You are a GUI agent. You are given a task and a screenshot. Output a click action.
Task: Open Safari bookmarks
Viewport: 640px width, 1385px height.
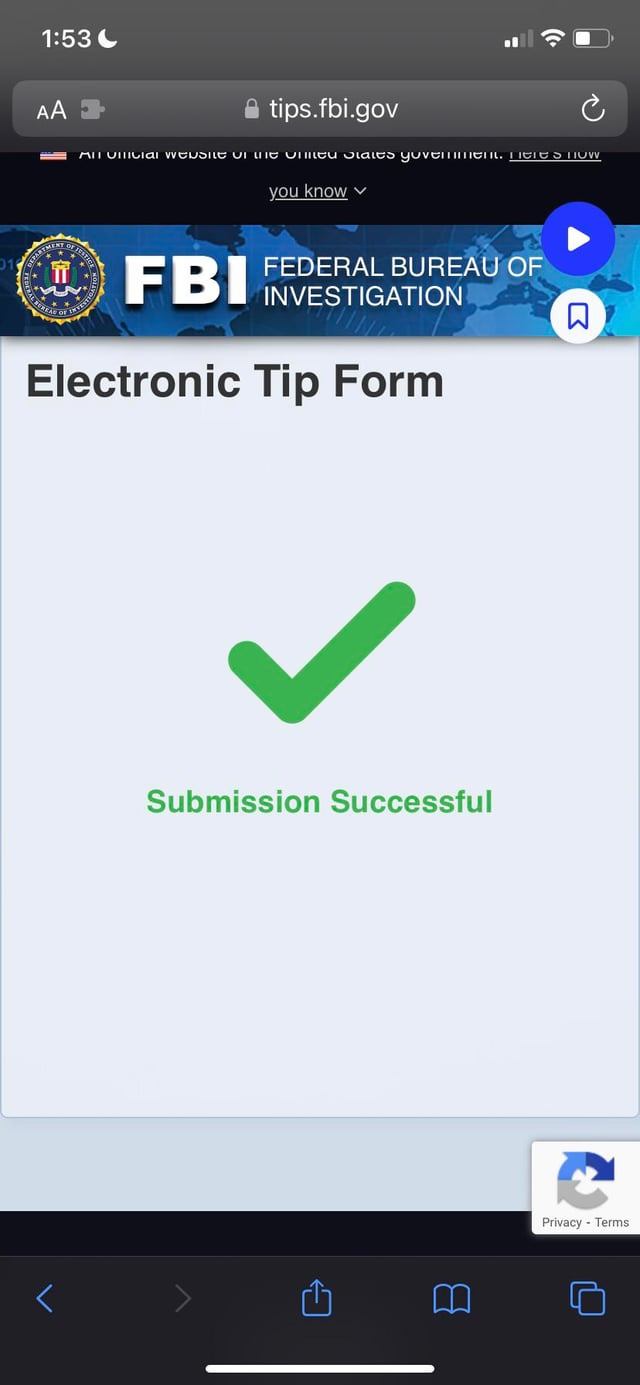[452, 1299]
